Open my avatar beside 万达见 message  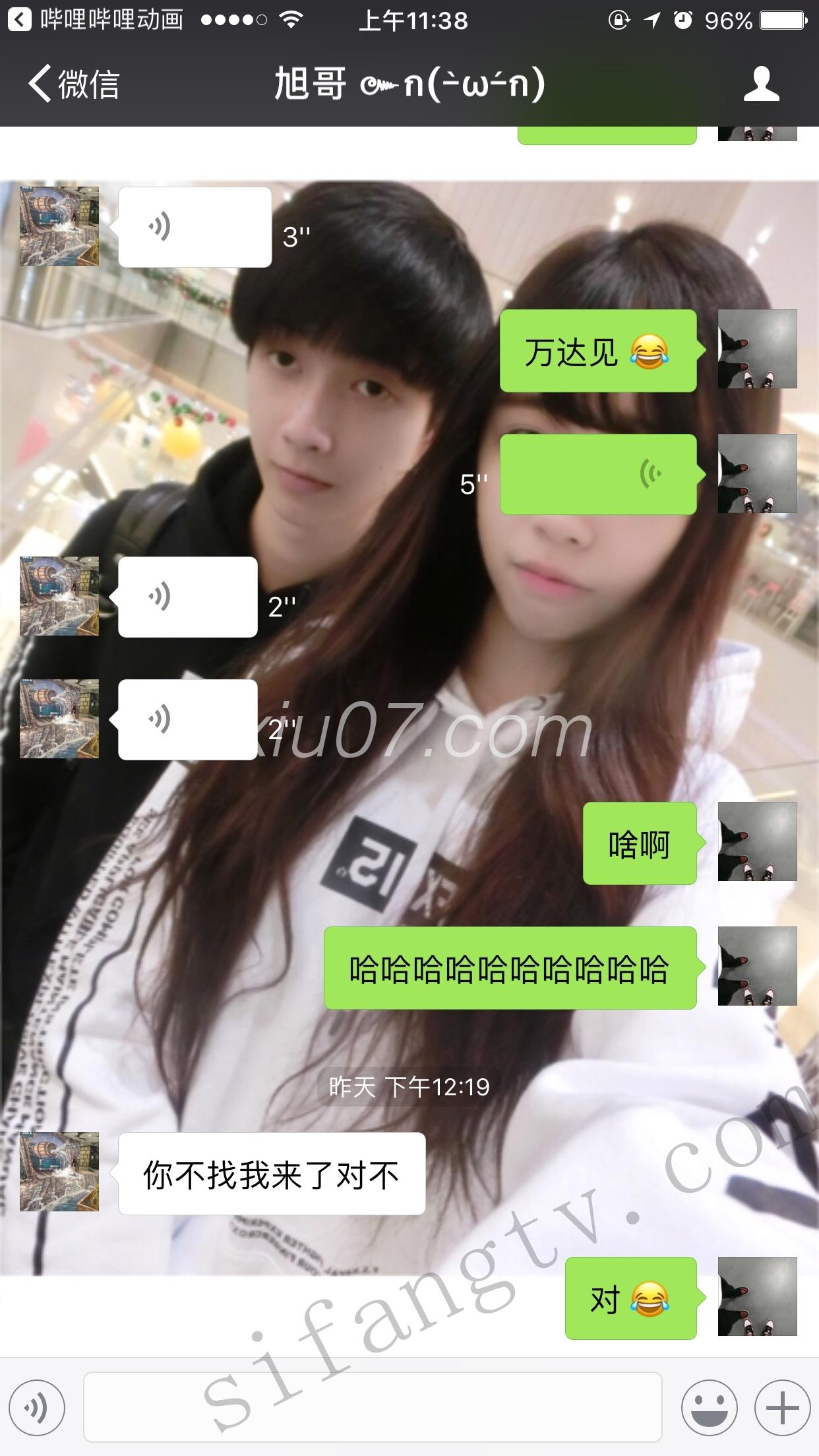tap(757, 349)
